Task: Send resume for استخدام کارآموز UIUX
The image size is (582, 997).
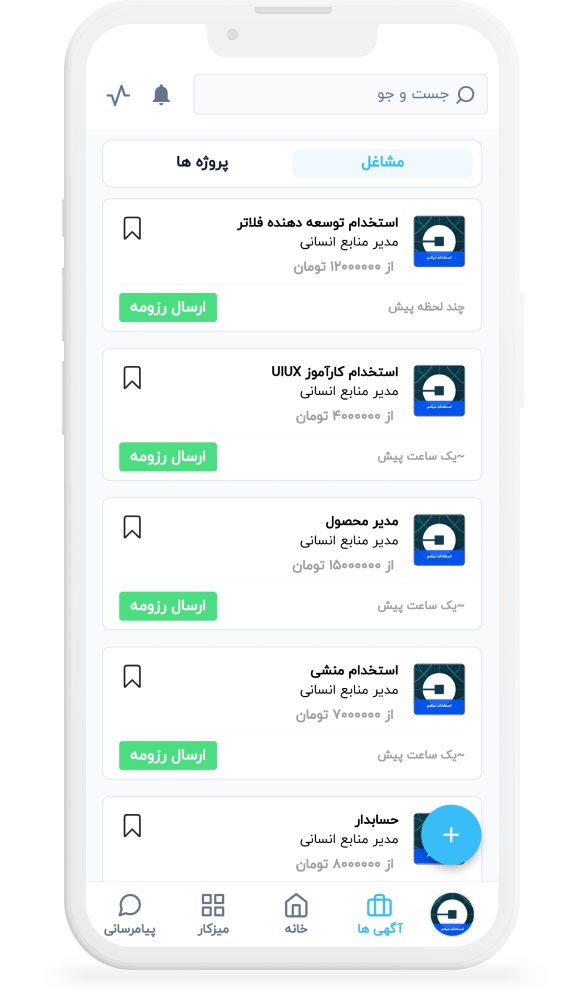Action: [168, 457]
